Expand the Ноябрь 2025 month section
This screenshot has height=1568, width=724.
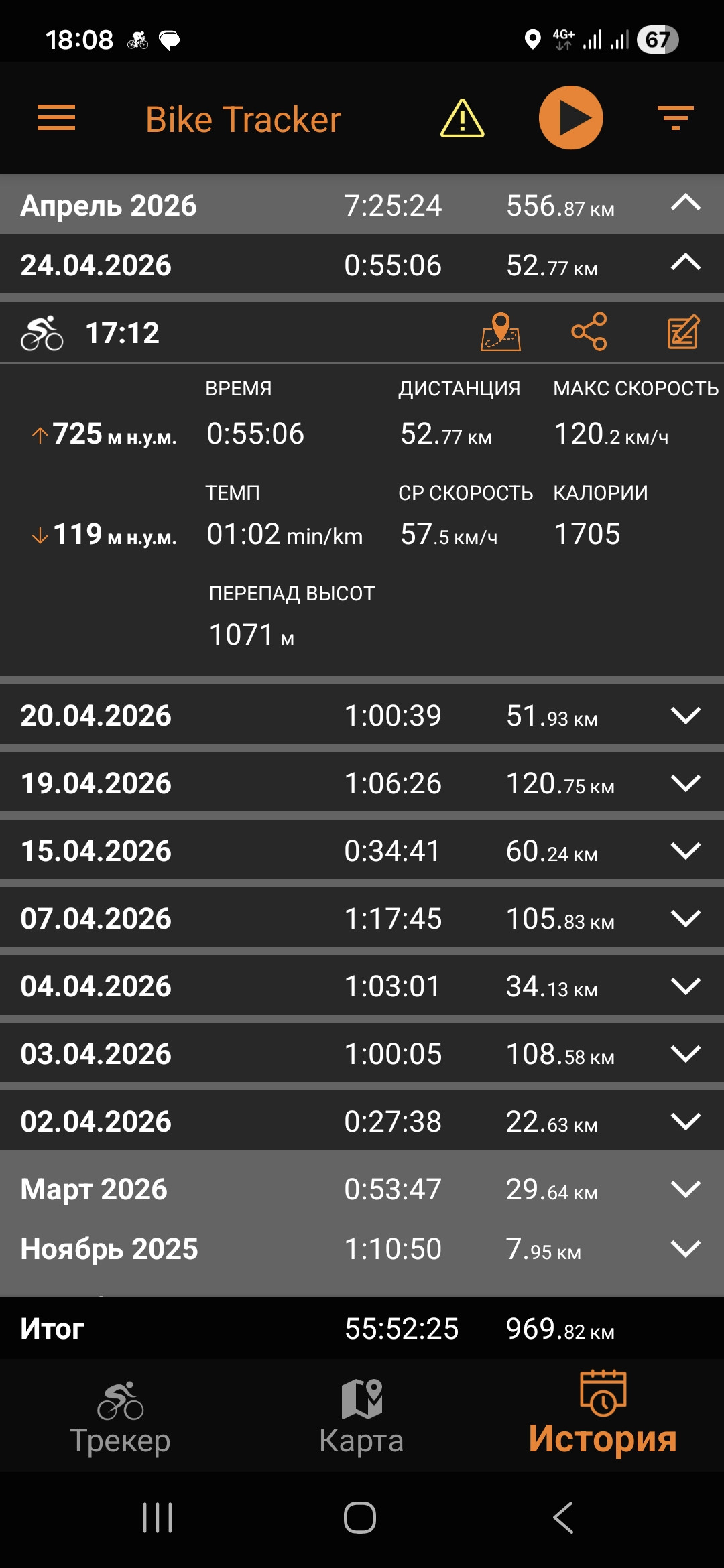click(362, 1248)
